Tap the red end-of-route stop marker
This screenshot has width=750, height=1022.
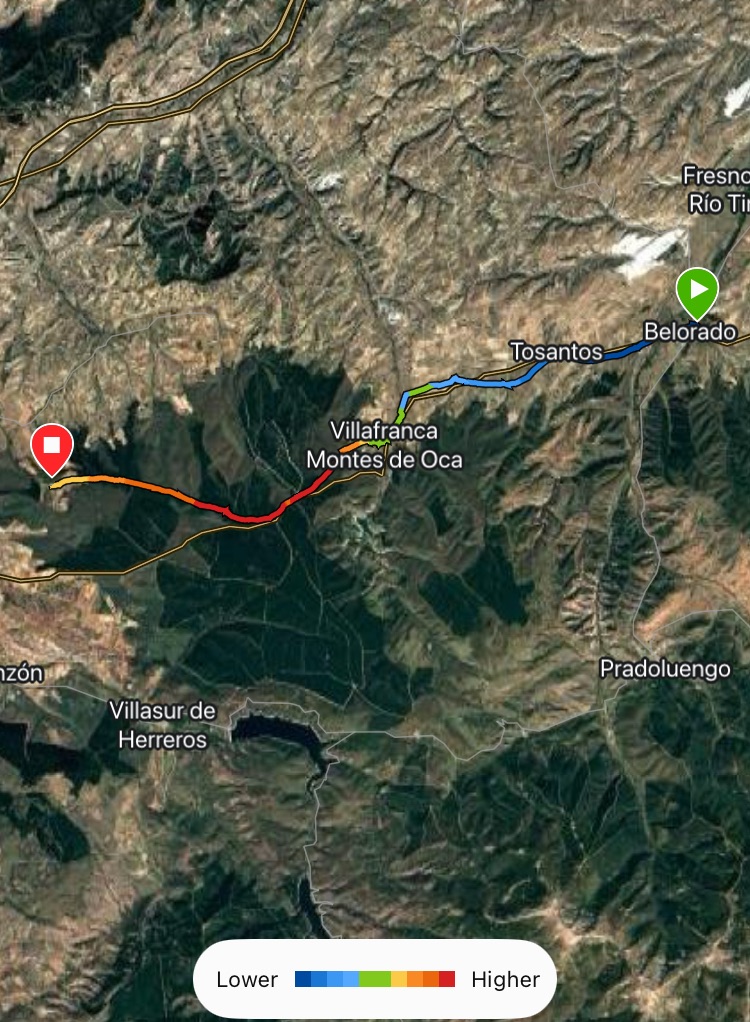coord(52,446)
